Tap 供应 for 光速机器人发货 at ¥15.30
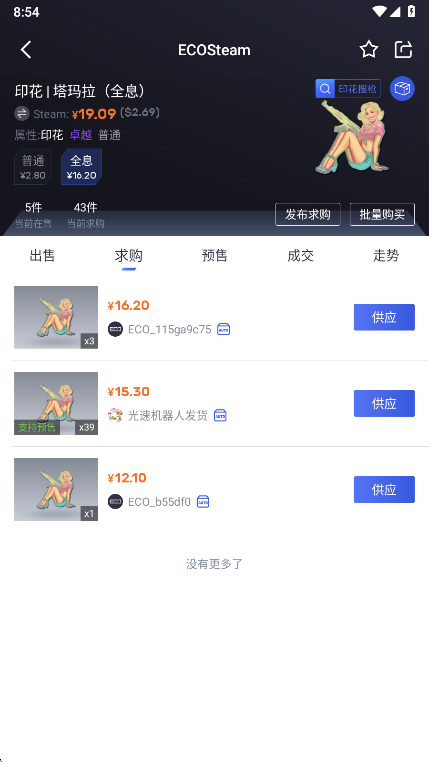Viewport: 429px width, 762px height. point(384,403)
